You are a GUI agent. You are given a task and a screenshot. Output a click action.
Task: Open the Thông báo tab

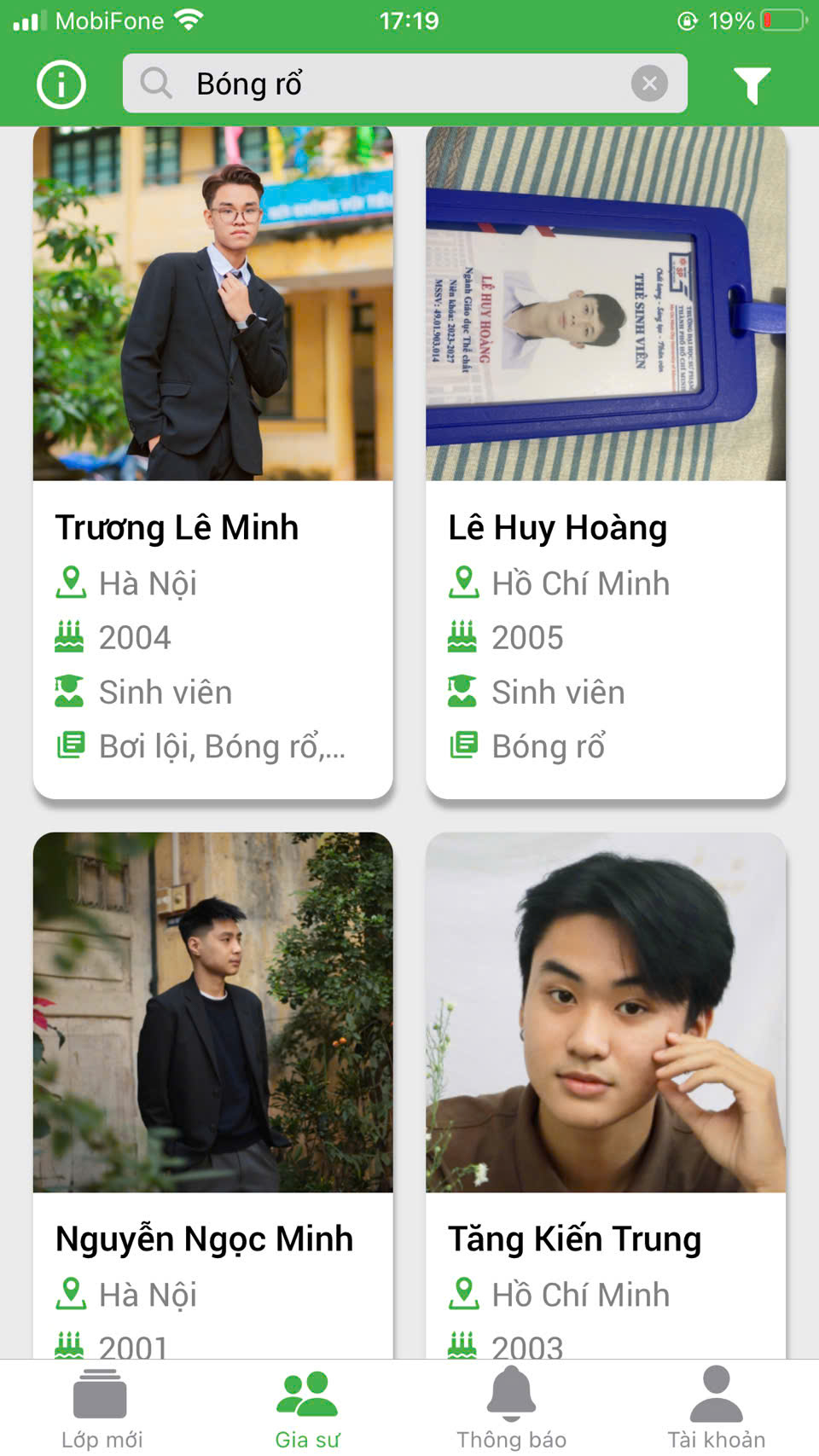pyautogui.click(x=511, y=1409)
